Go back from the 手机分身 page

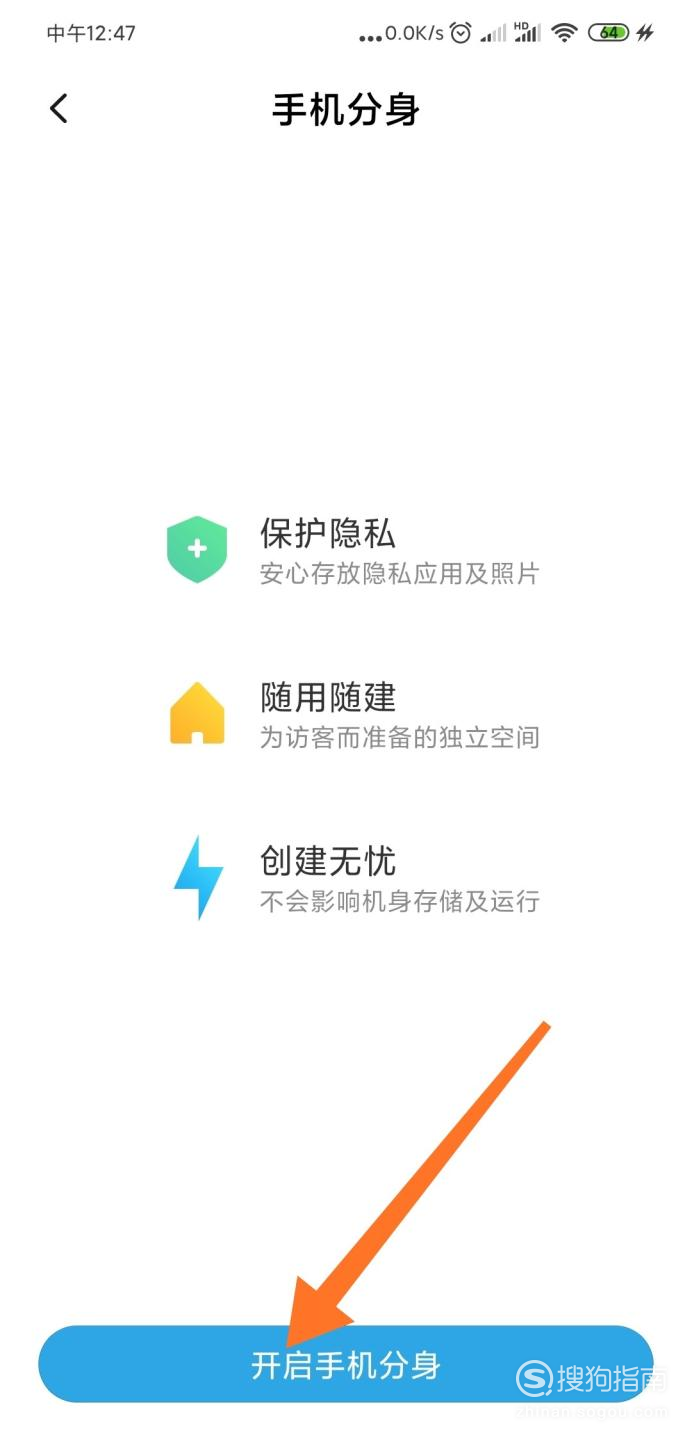tap(59, 109)
